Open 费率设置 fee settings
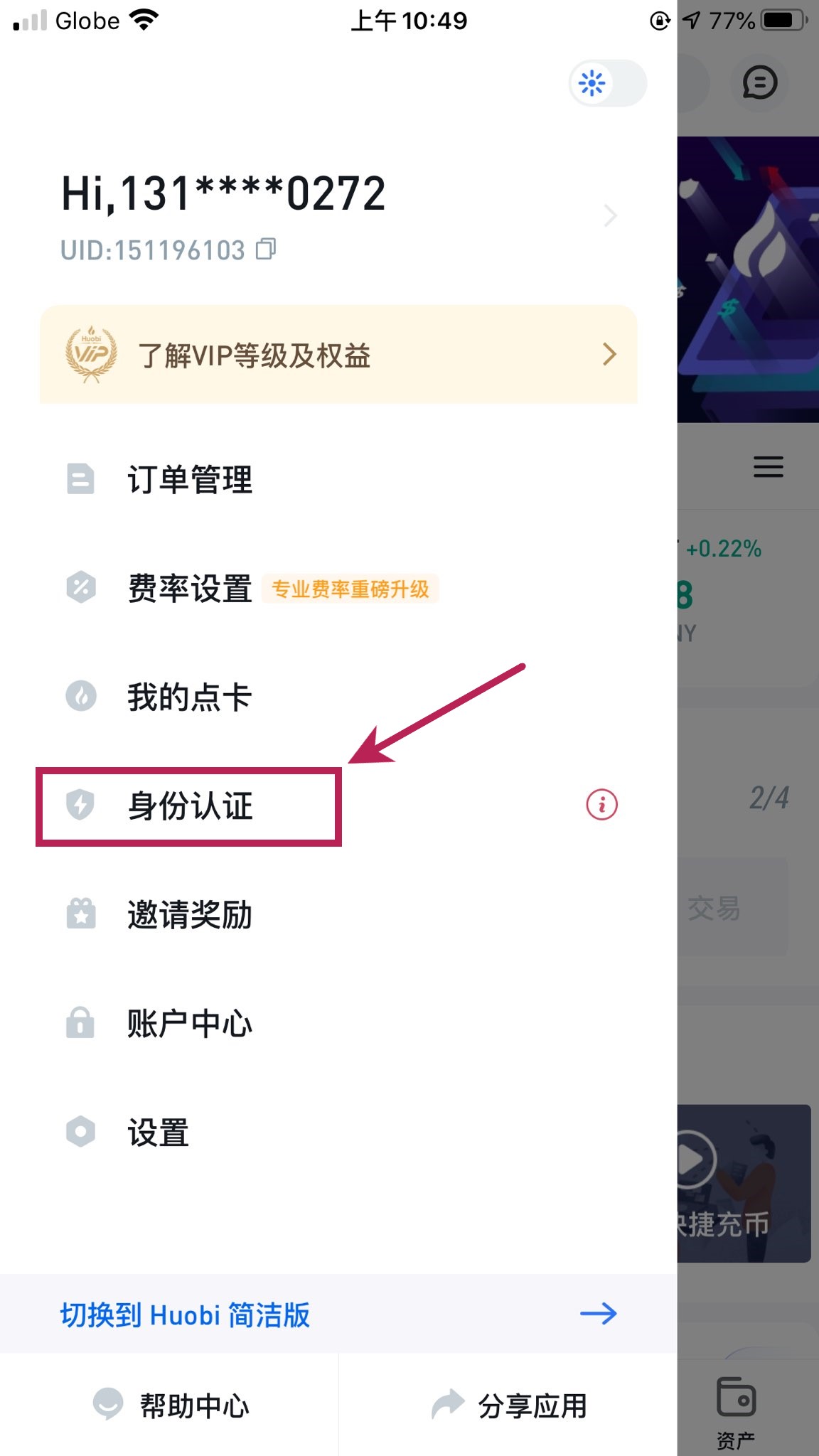Image resolution: width=819 pixels, height=1456 pixels. click(190, 589)
